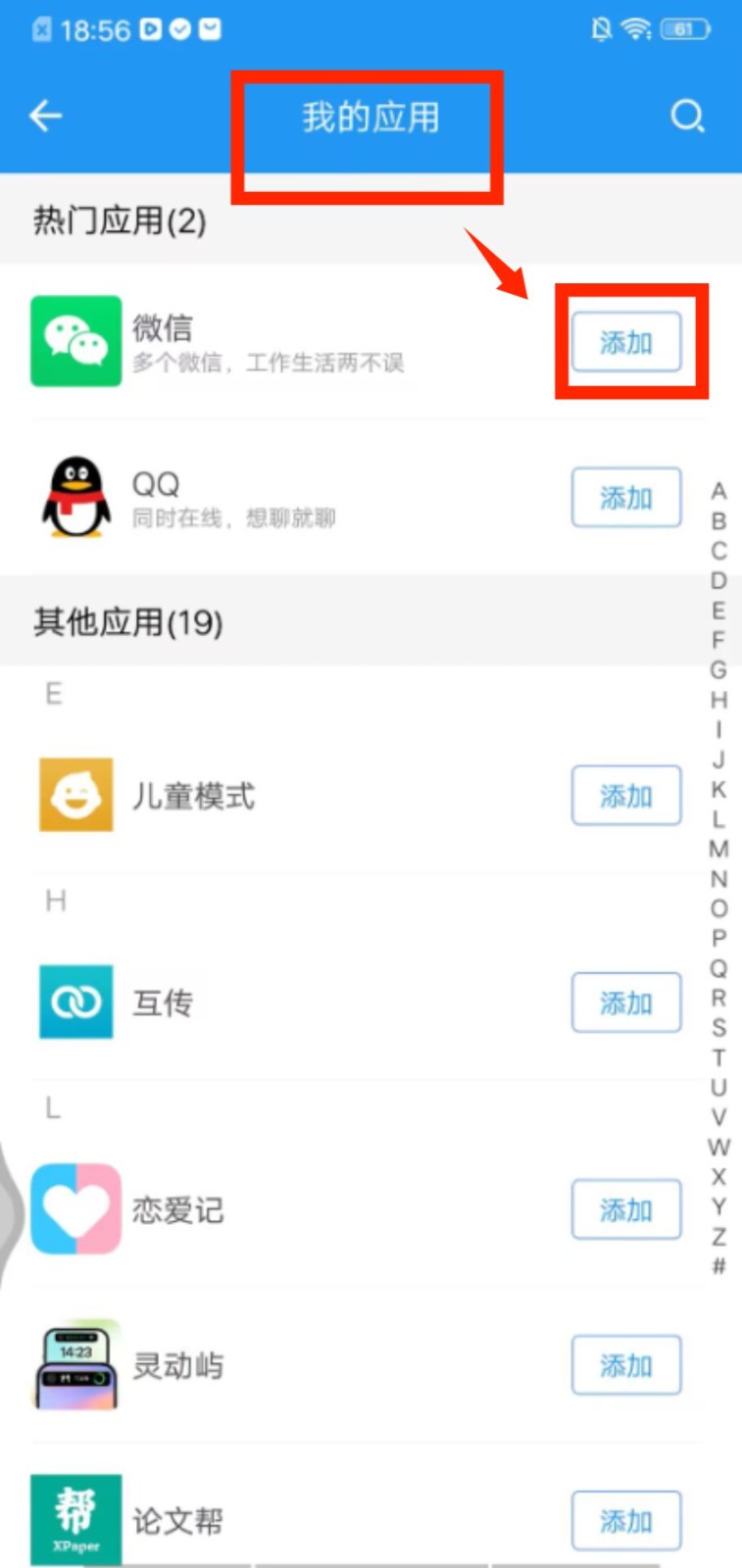
Task: Add 微信 as a cloned app
Action: 626,342
